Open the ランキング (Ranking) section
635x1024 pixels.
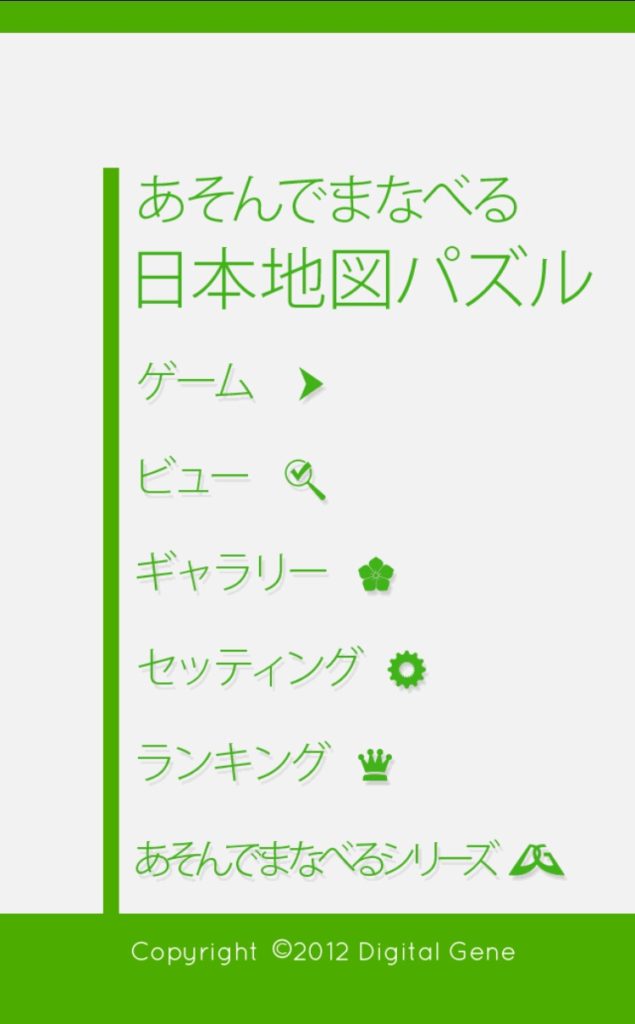pos(262,764)
